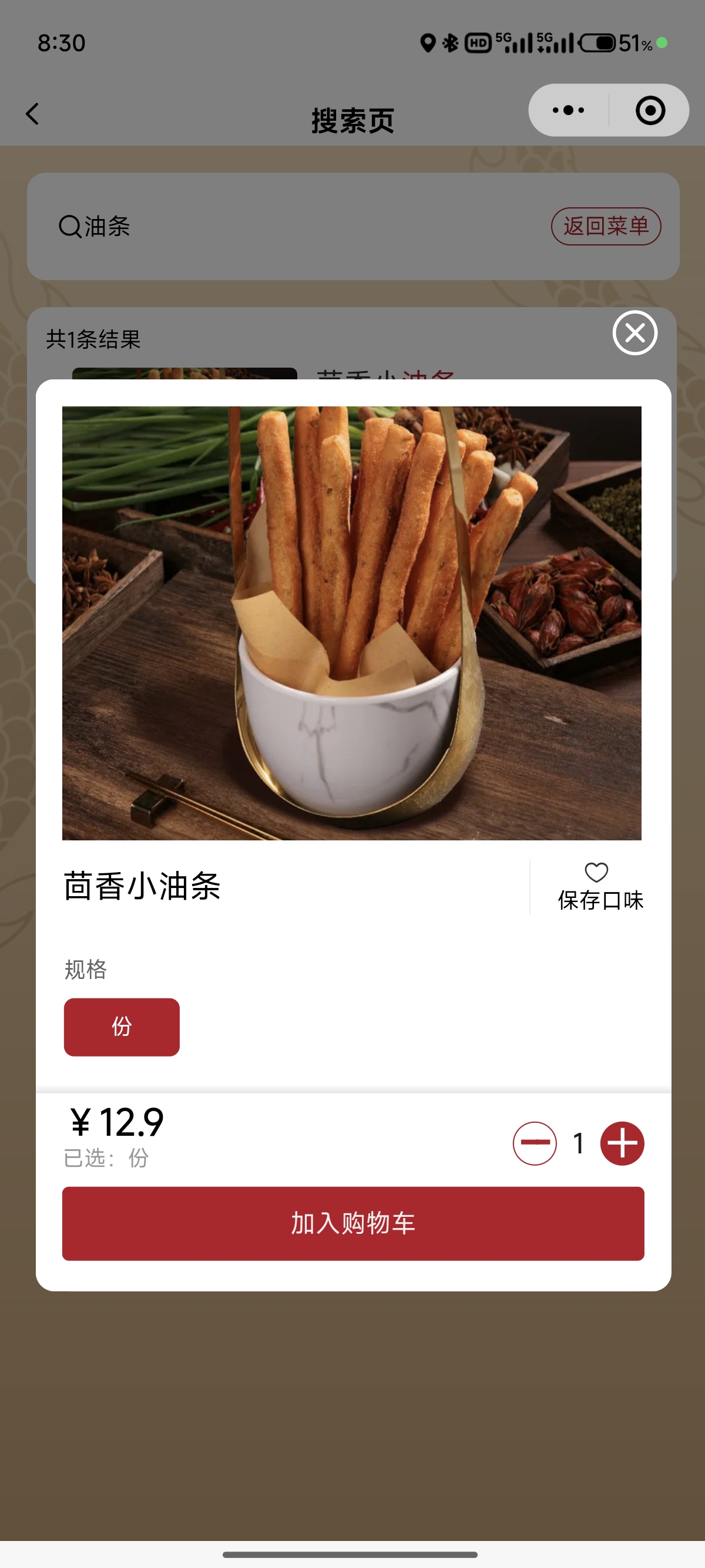Tap the 油条 search field
Viewport: 705px width, 1568px height.
(x=274, y=227)
